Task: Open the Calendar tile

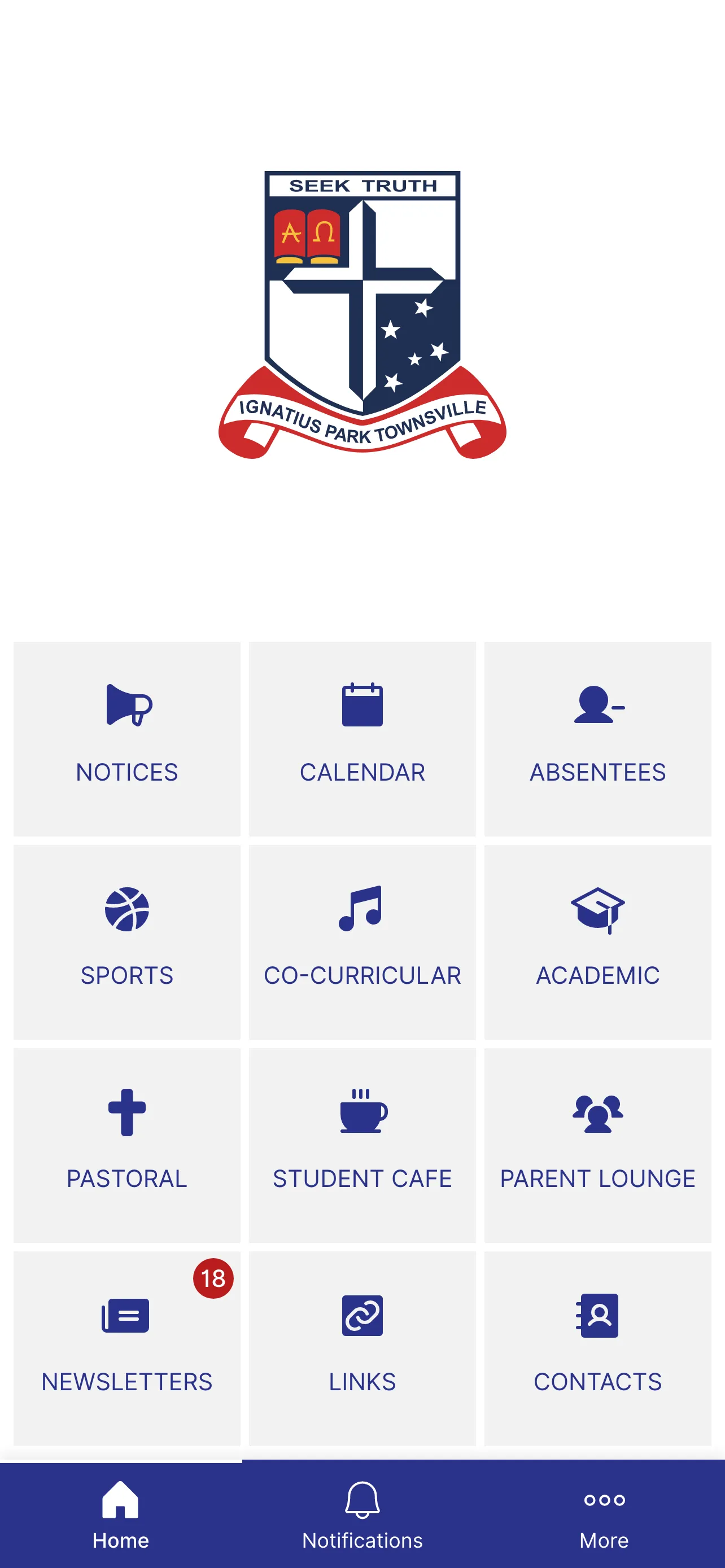Action: (x=362, y=738)
